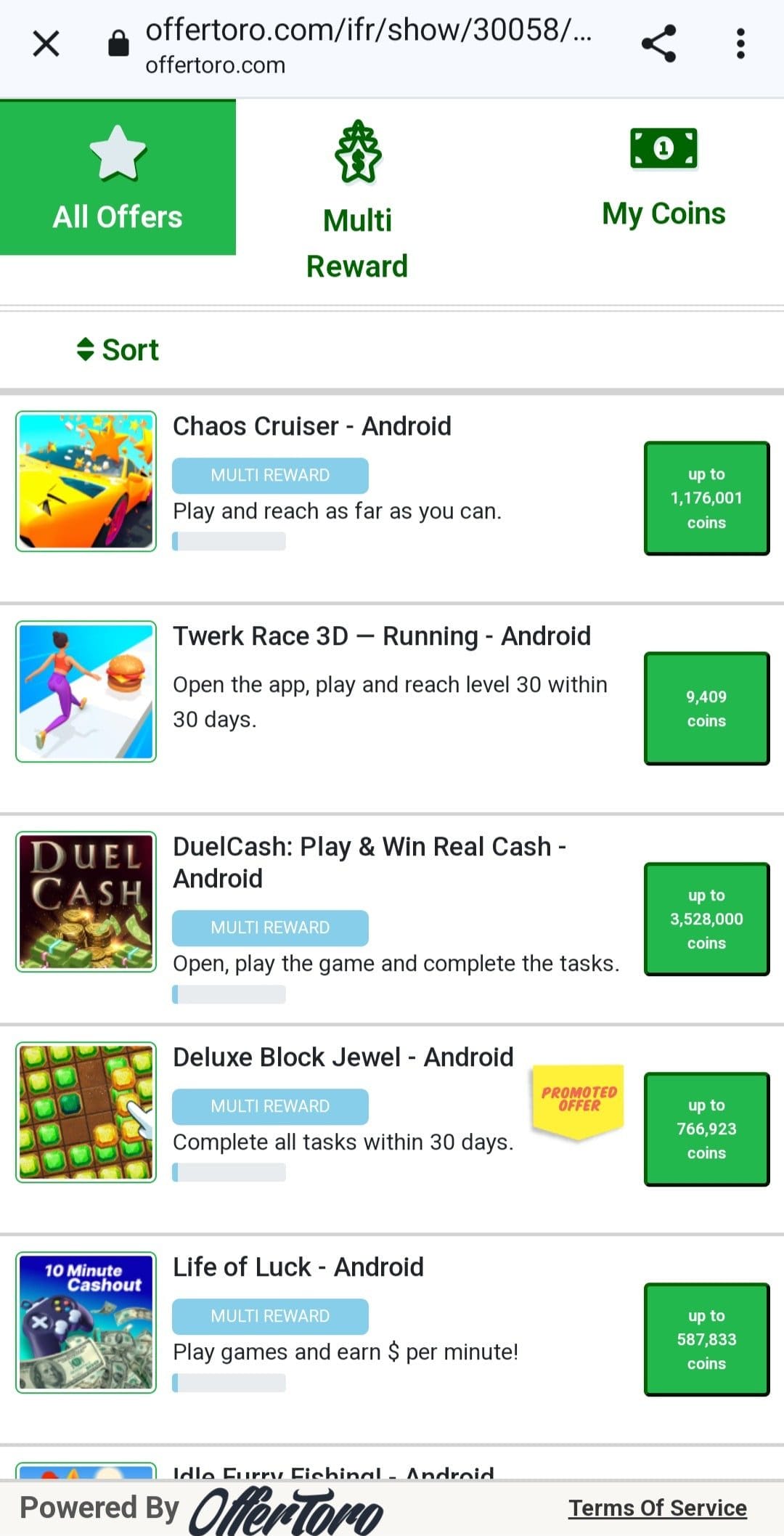Switch to the Multi Reward tab

[357, 201]
